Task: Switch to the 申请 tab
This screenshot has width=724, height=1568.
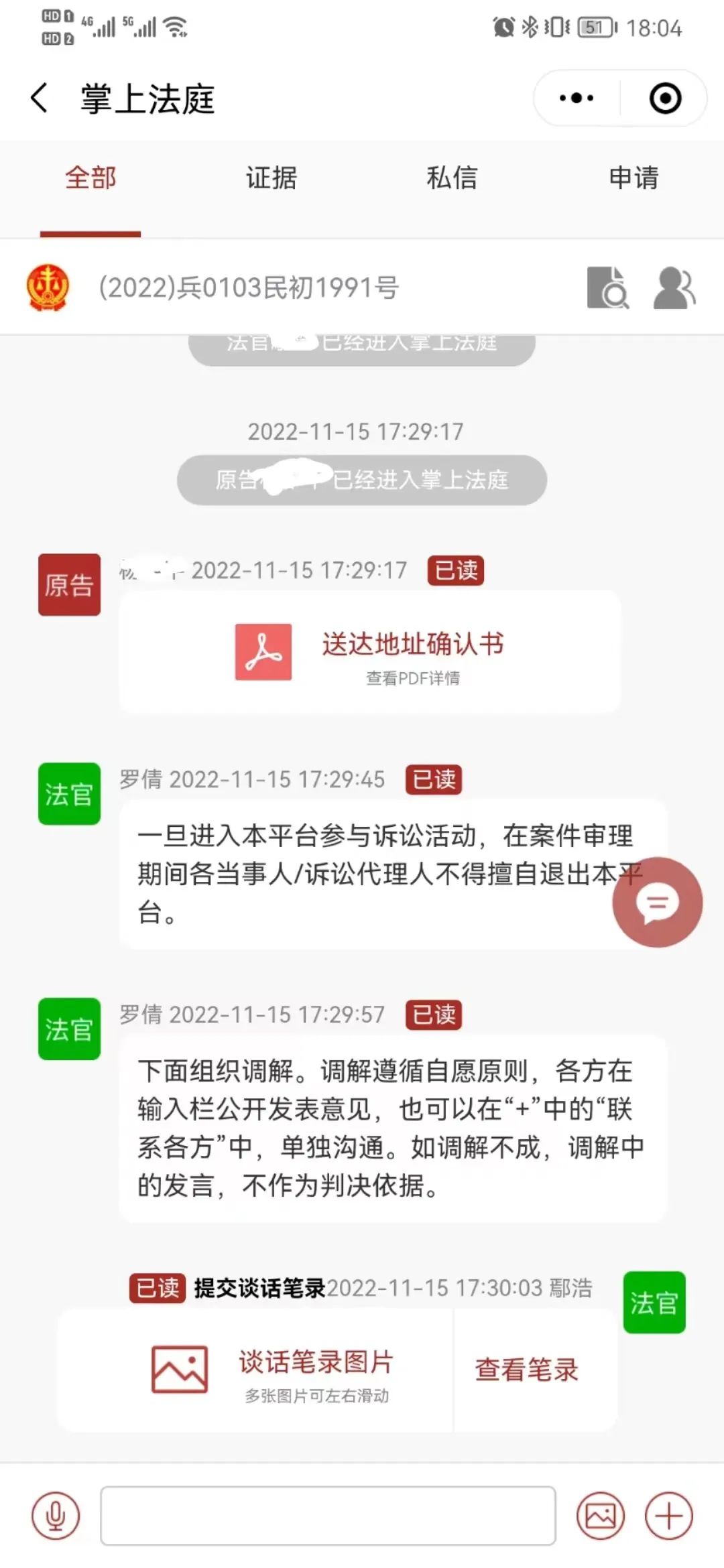Action: (633, 178)
